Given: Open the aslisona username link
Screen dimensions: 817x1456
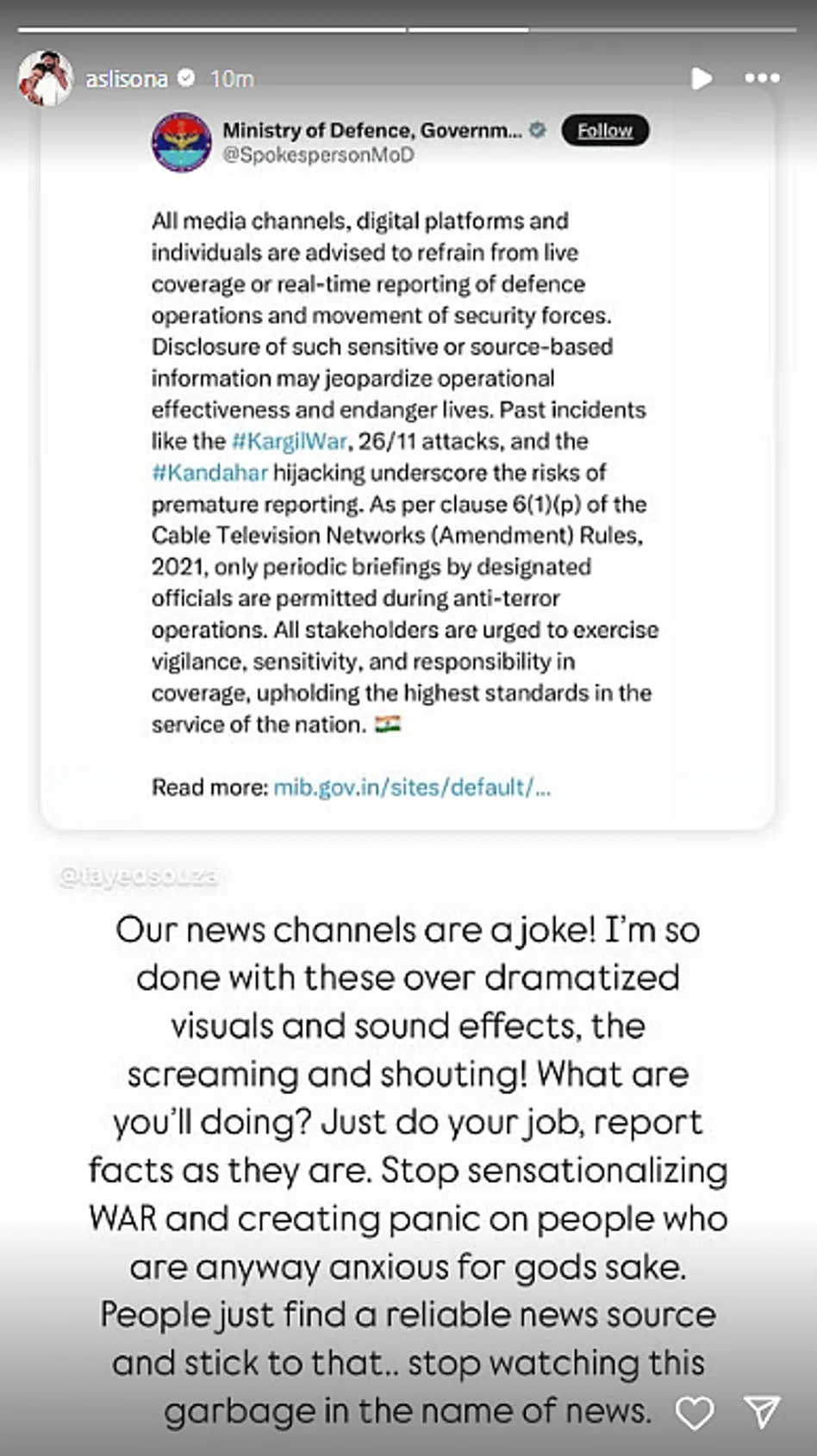Looking at the screenshot, I should pyautogui.click(x=127, y=79).
